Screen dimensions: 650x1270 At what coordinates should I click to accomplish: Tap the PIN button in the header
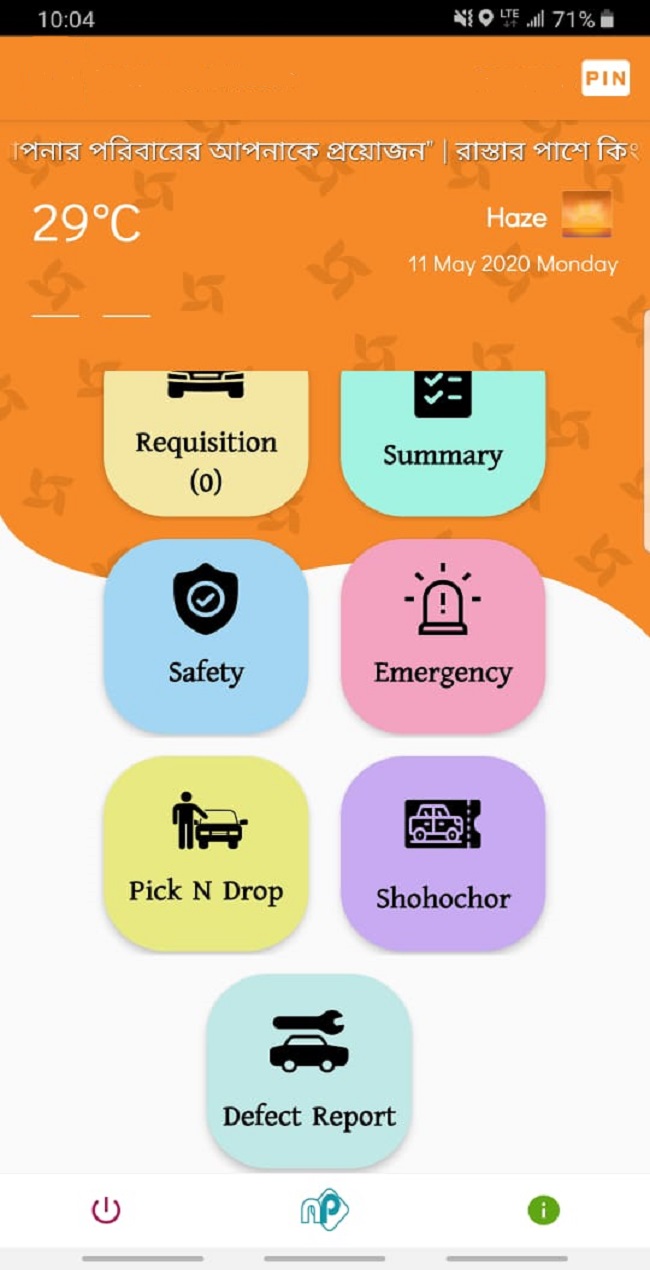click(605, 78)
